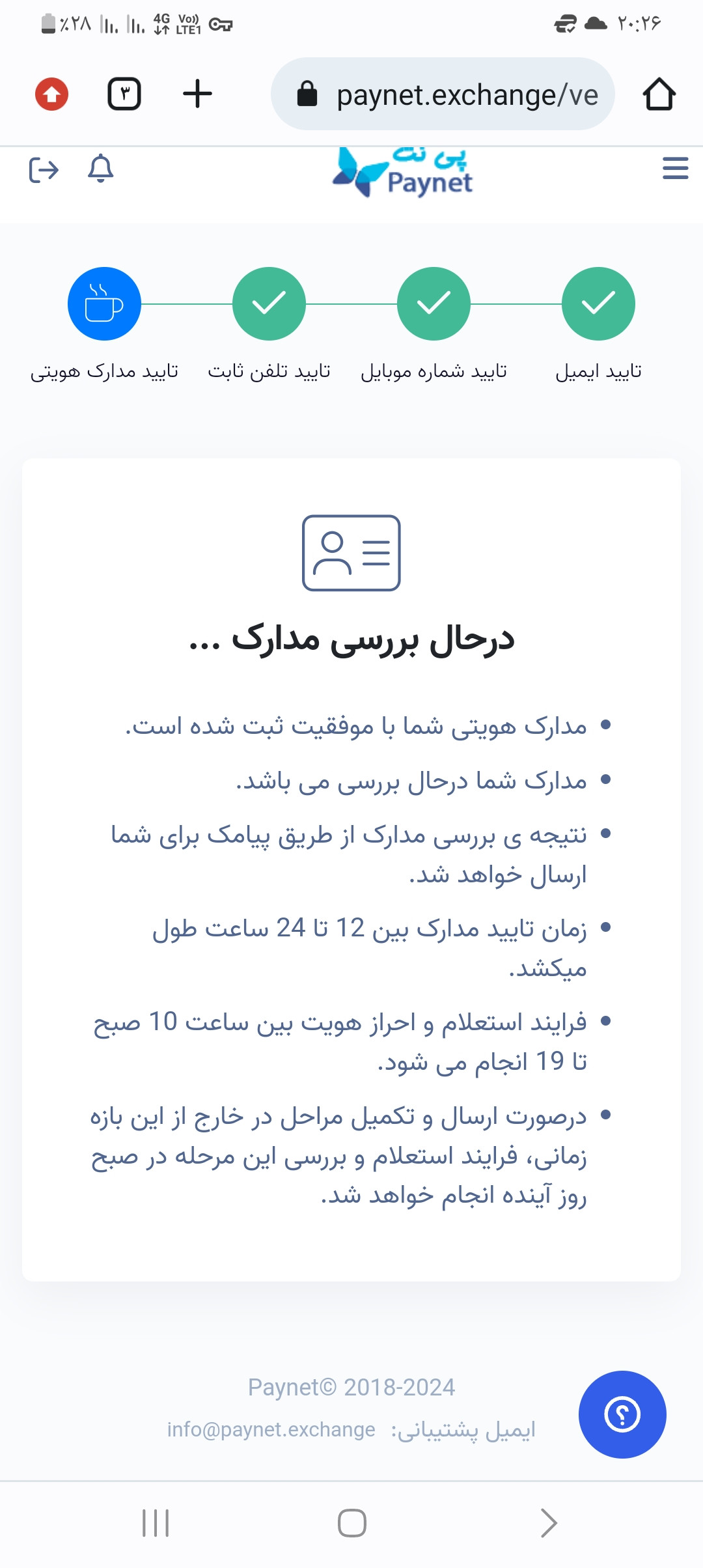
Task: Add a new browser tab
Action: point(197,94)
